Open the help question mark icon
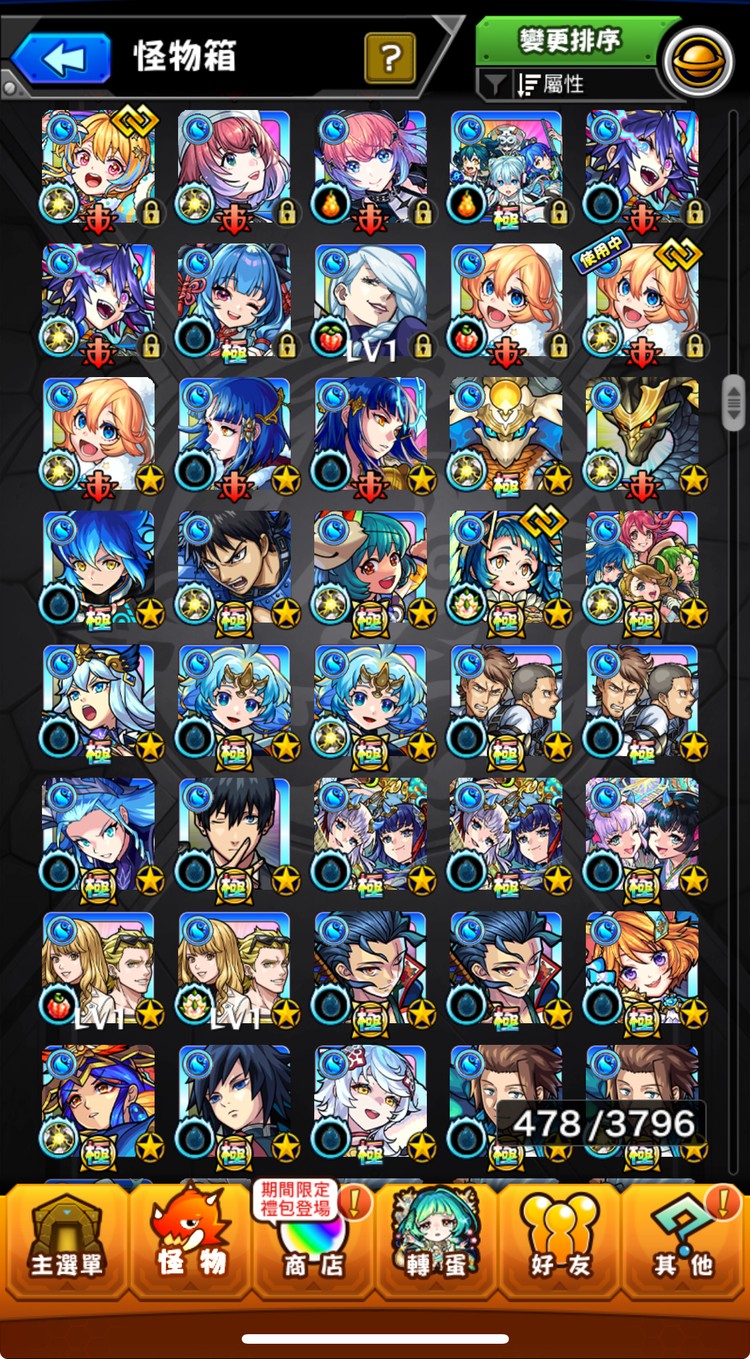Viewport: 750px width, 1359px height. (x=390, y=59)
